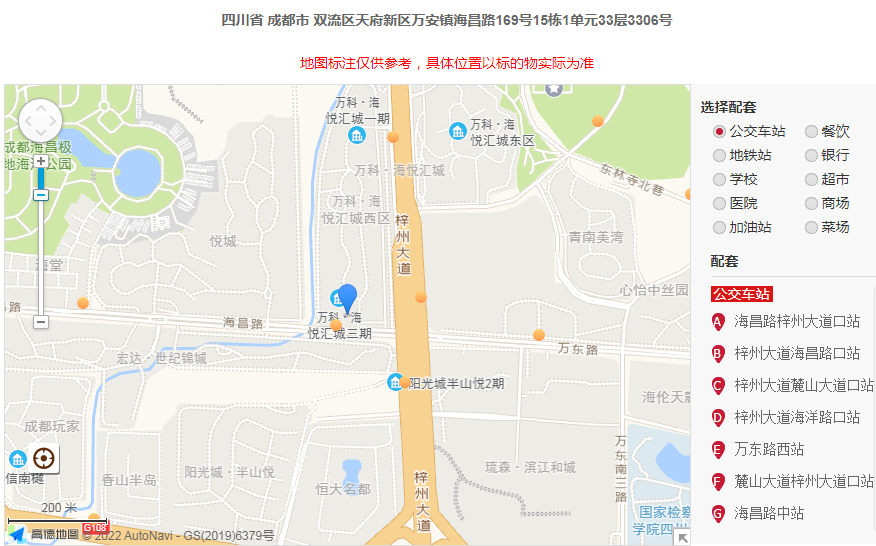Viewport: 876px width, 546px height.
Task: Show 梓州大道海洋路口站 on the map
Action: tap(796, 418)
